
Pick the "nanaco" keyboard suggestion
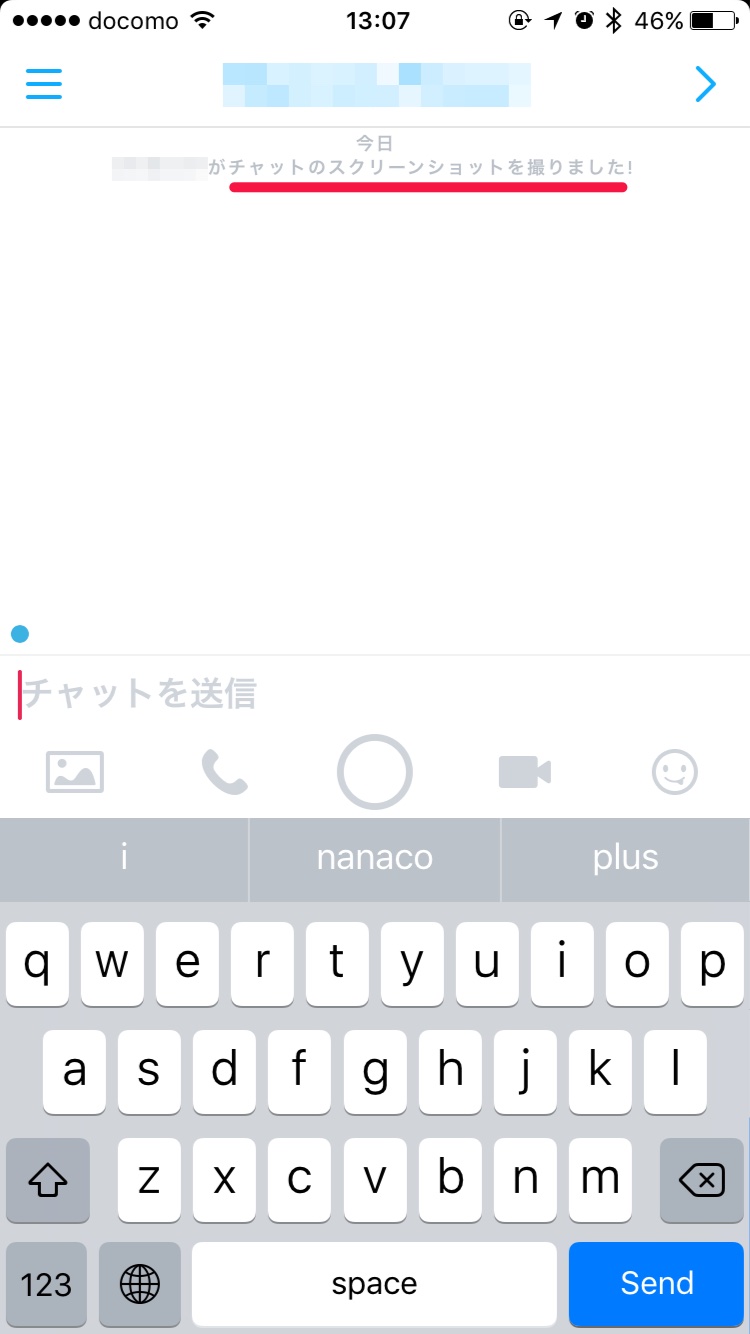[x=375, y=858]
